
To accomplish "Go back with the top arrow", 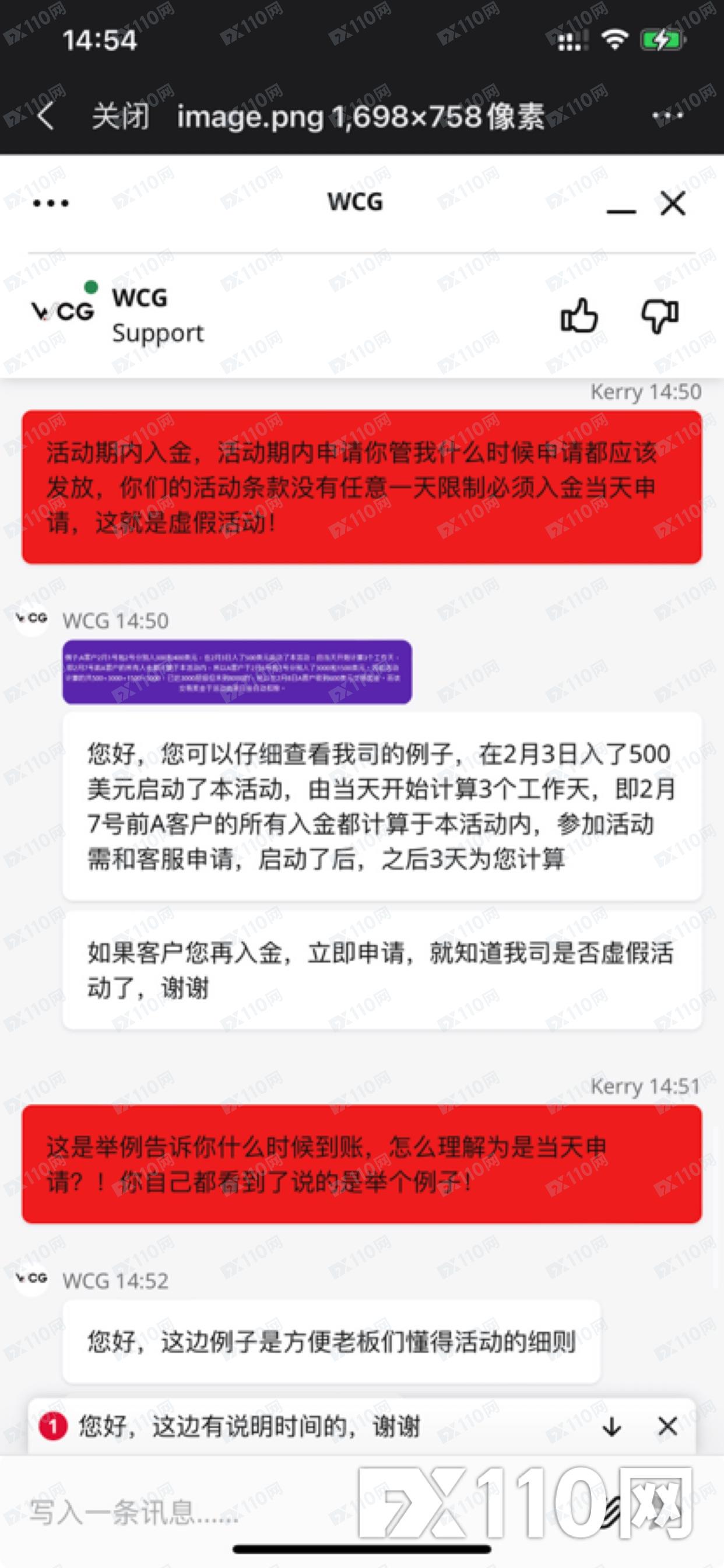I will 46,116.
